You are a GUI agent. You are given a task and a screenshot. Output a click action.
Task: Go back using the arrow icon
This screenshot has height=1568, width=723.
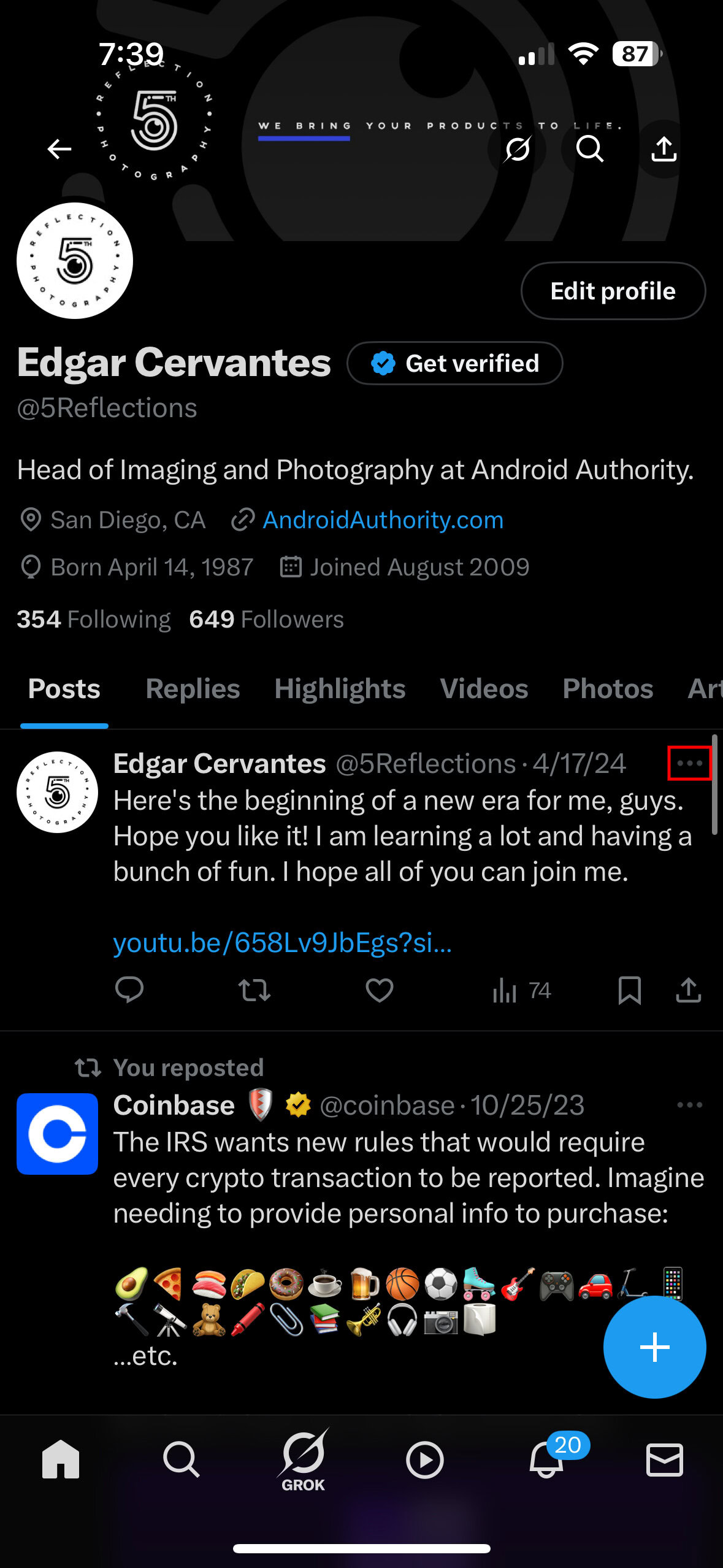(59, 149)
